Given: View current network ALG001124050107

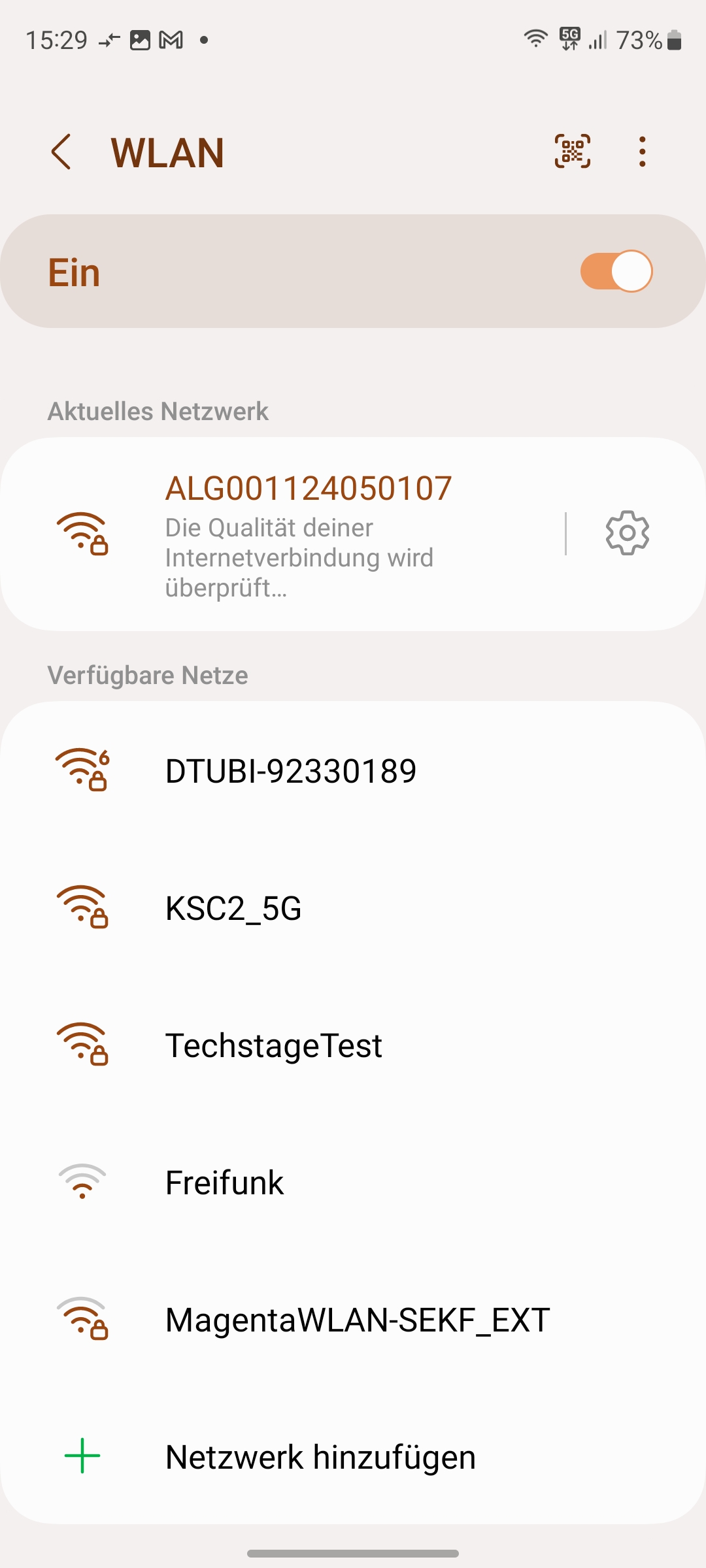Looking at the screenshot, I should [x=307, y=533].
